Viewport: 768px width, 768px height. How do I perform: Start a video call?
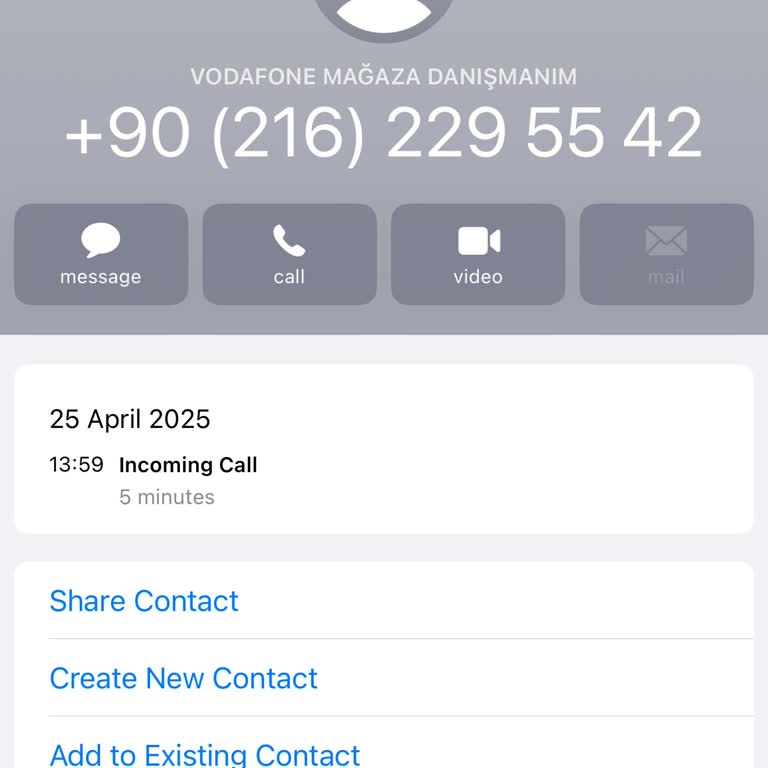478,254
